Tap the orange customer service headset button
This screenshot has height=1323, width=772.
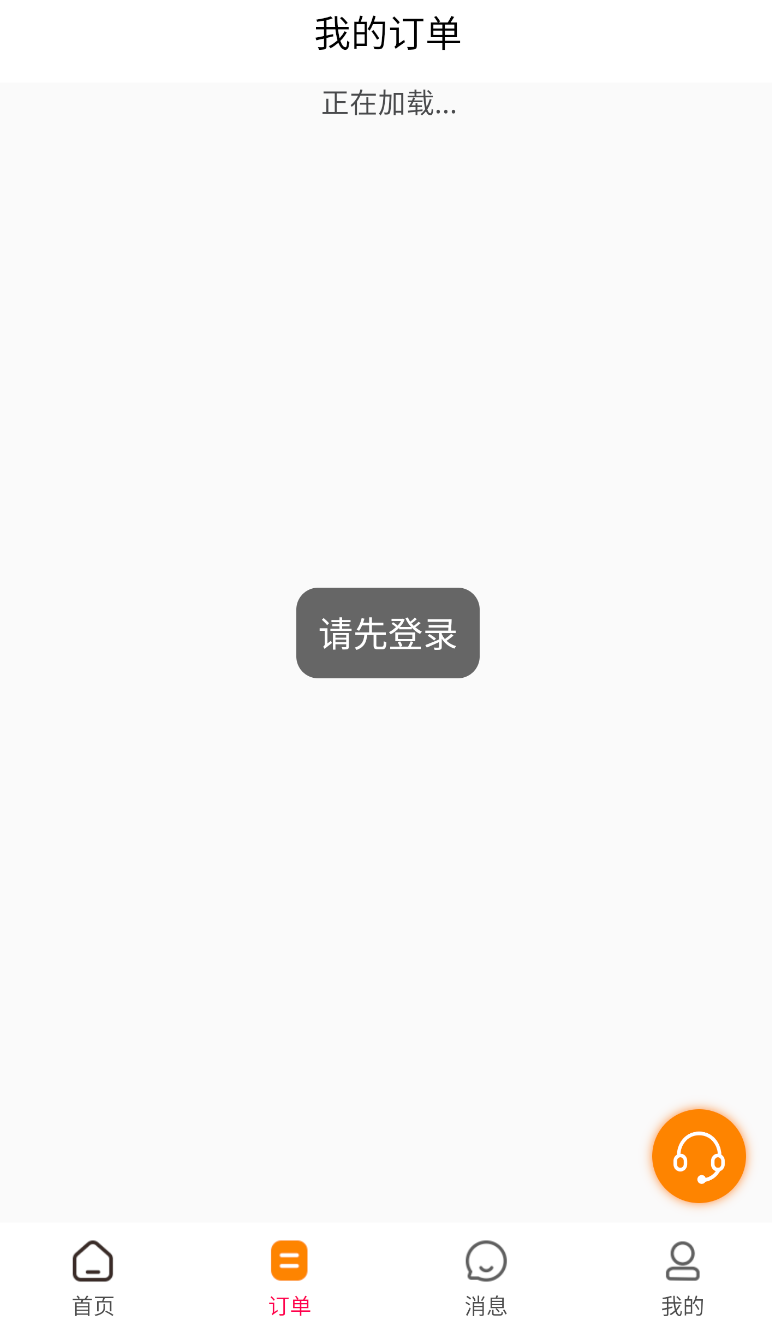click(x=699, y=1156)
